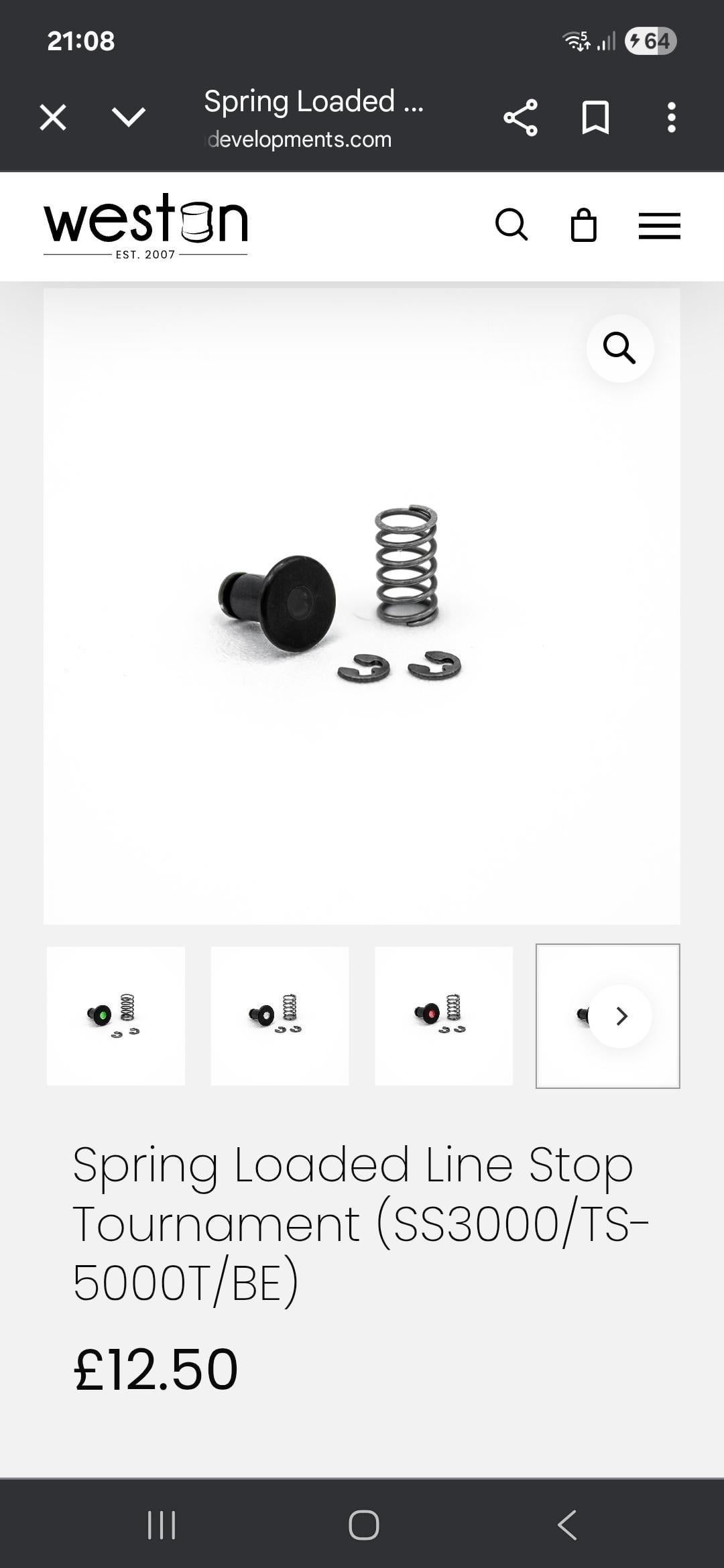Open recent apps from navigation bar
This screenshot has width=724, height=1568.
point(162,1525)
